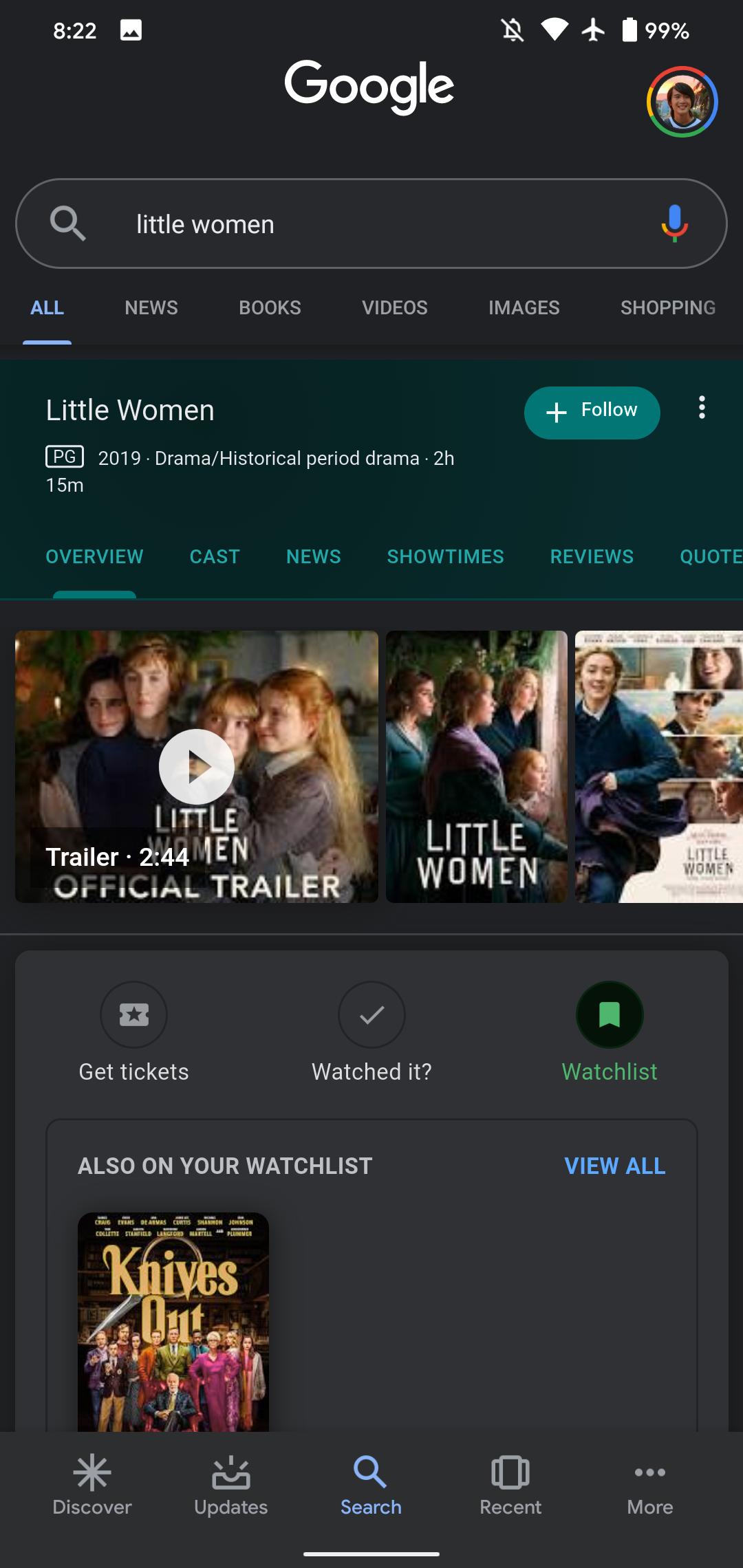Switch to the Images search tab

click(x=524, y=307)
